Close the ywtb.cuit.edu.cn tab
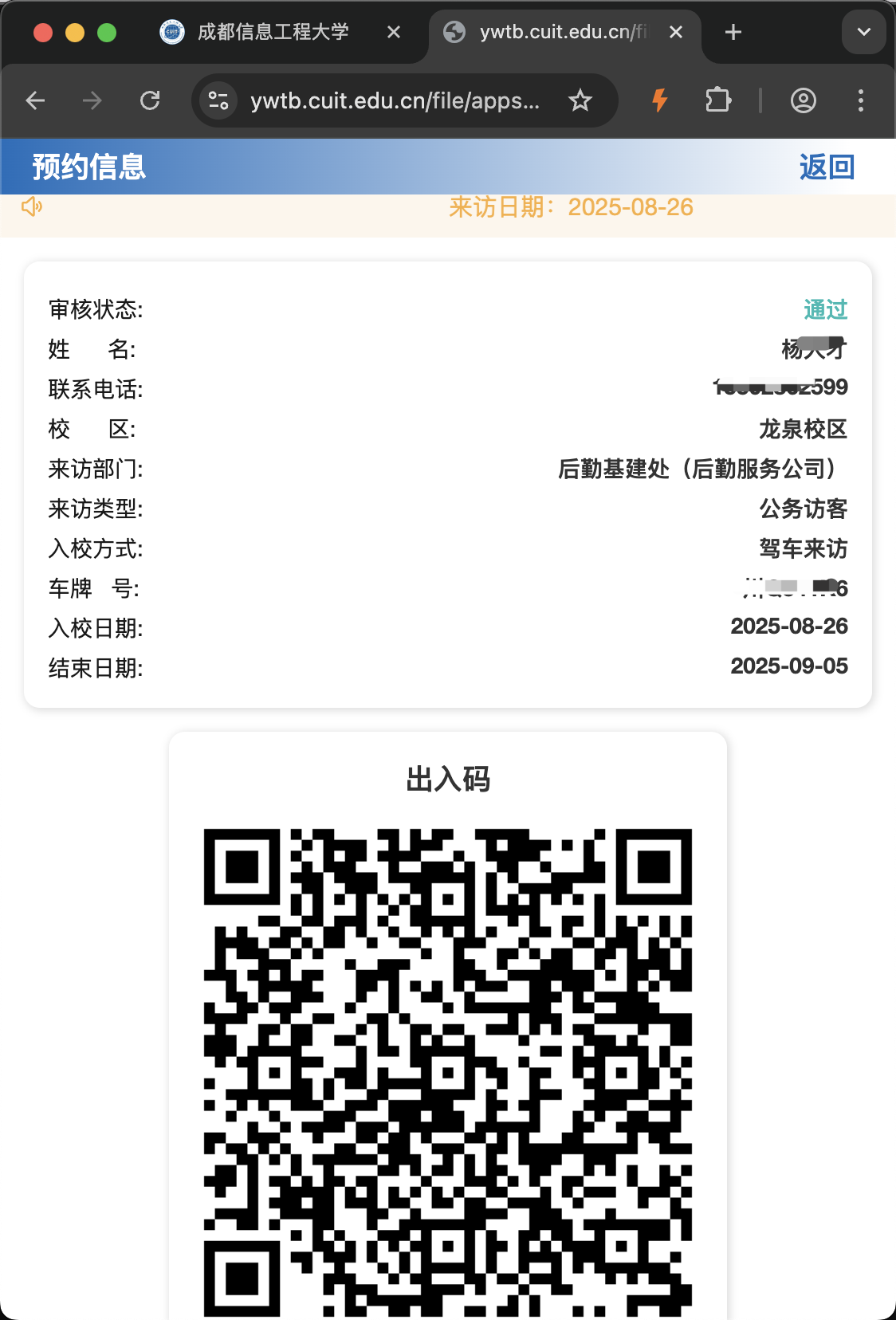This screenshot has height=1320, width=896. 676,32
